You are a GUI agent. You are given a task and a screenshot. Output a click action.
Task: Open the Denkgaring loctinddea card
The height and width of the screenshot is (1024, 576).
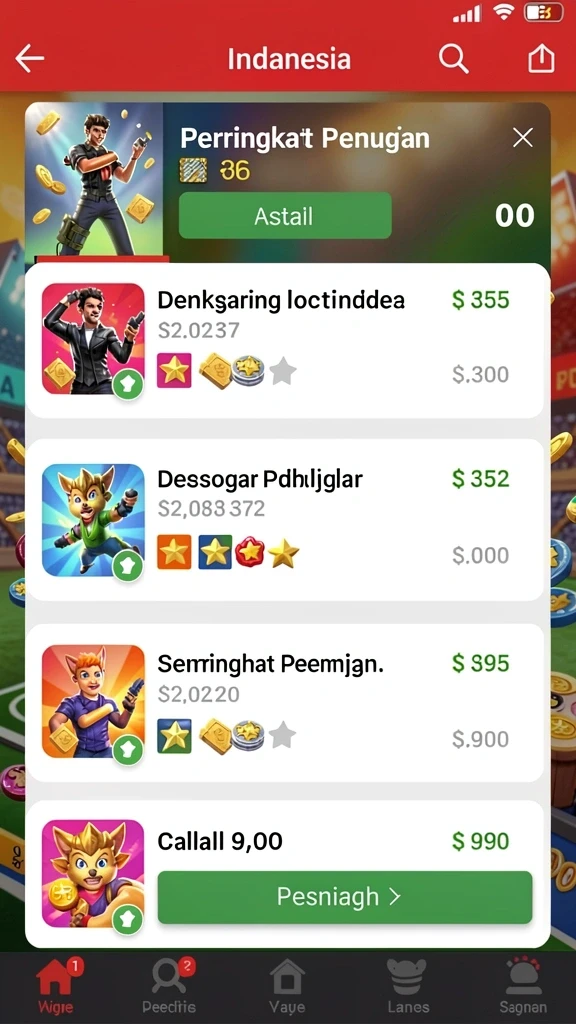285,341
